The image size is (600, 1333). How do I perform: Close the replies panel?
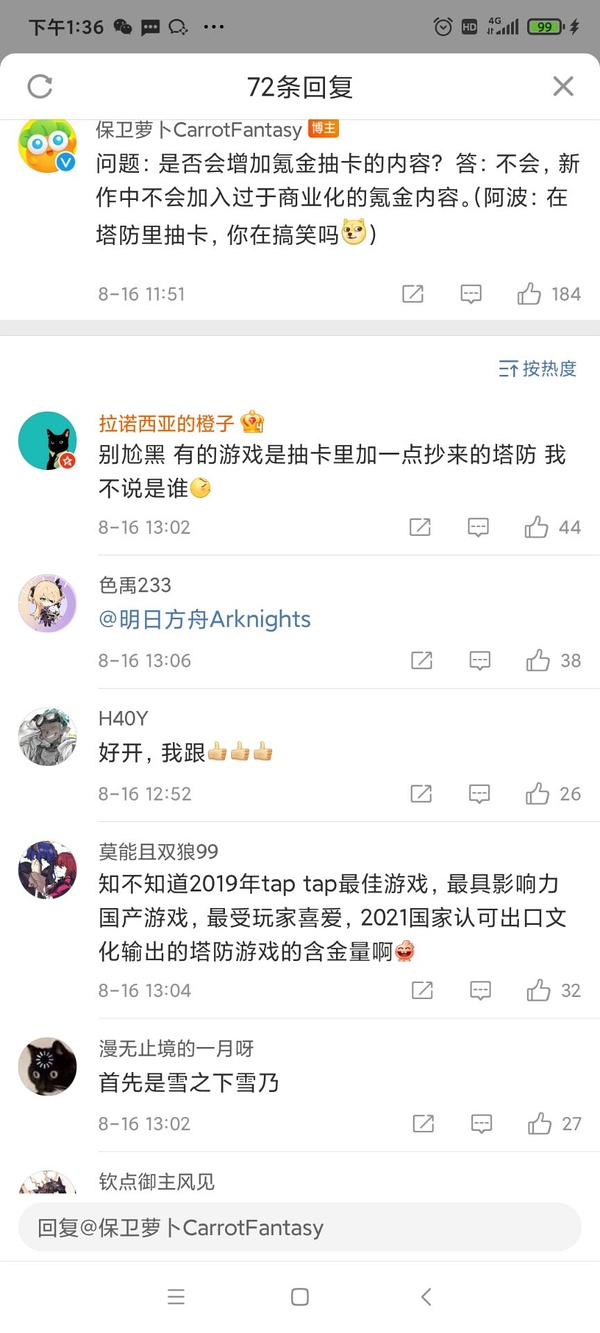click(563, 86)
